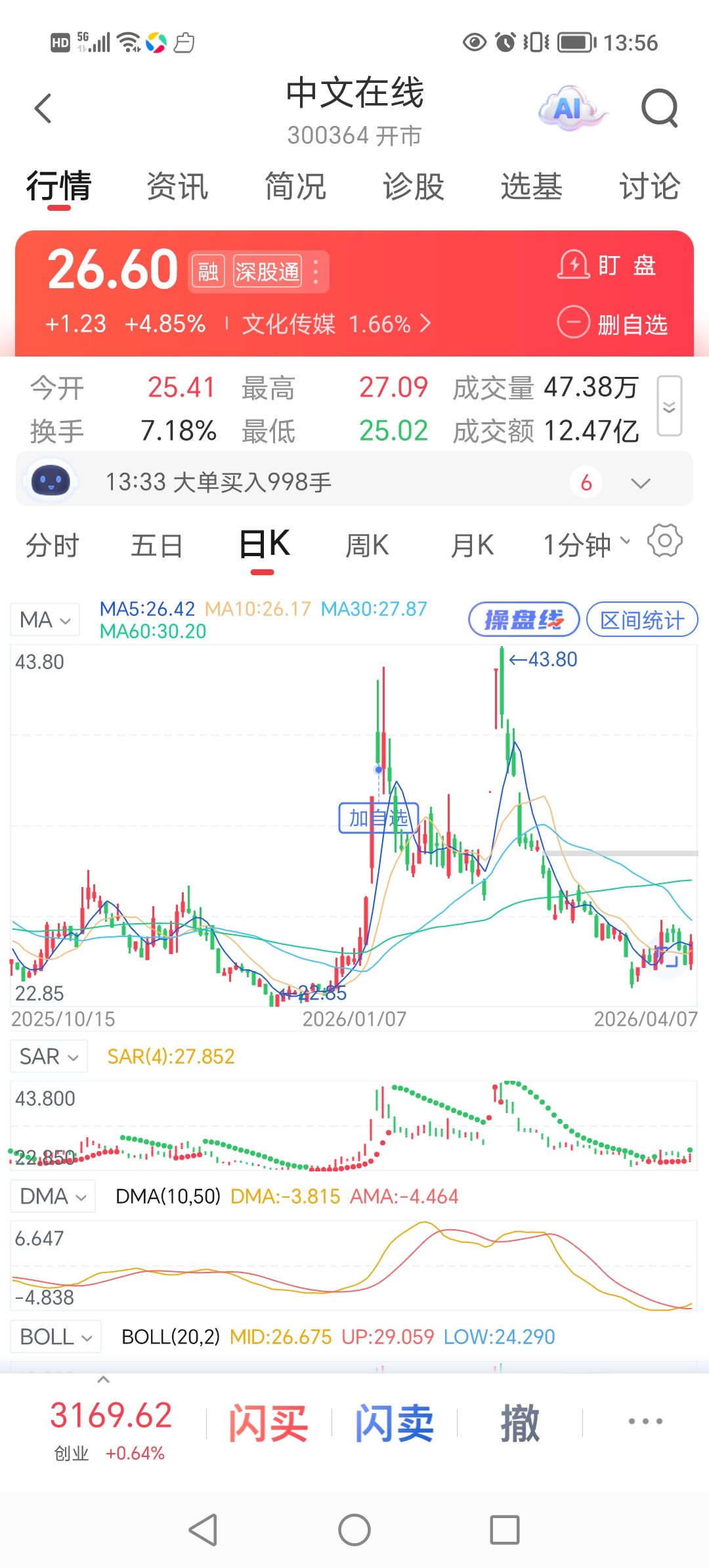Open the AI assistant icon
Image resolution: width=709 pixels, height=1568 pixels.
[570, 108]
